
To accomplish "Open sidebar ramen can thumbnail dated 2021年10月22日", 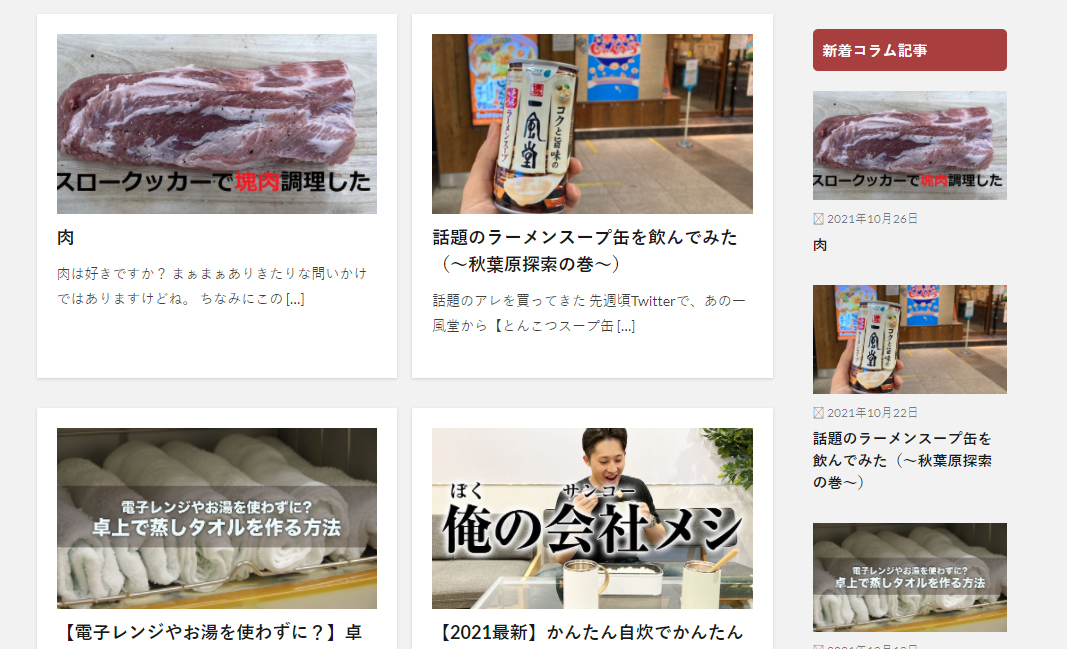I will [x=909, y=340].
